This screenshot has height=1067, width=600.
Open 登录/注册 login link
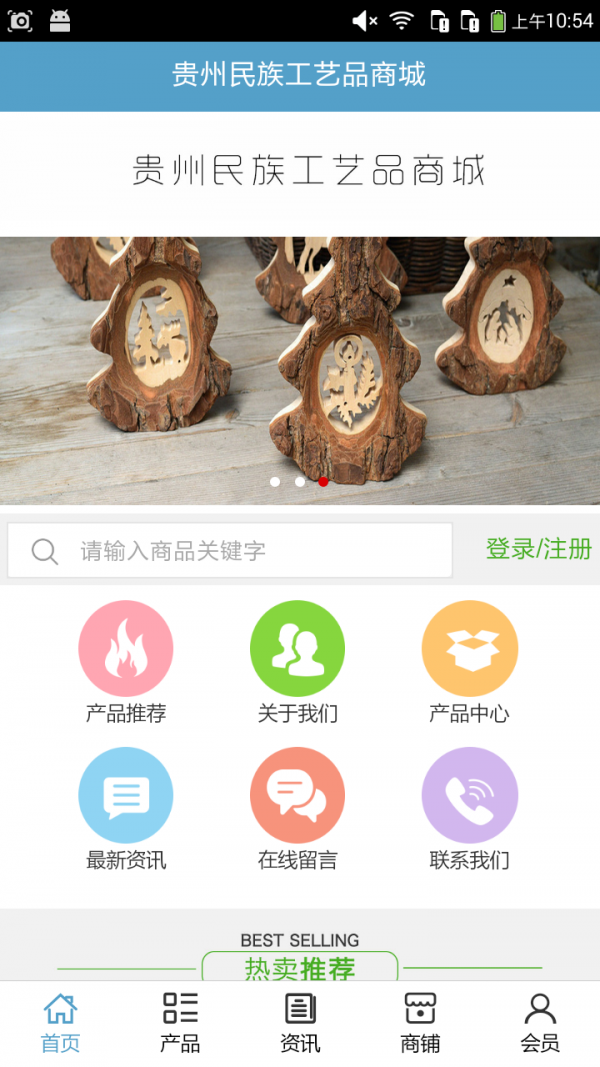click(538, 549)
